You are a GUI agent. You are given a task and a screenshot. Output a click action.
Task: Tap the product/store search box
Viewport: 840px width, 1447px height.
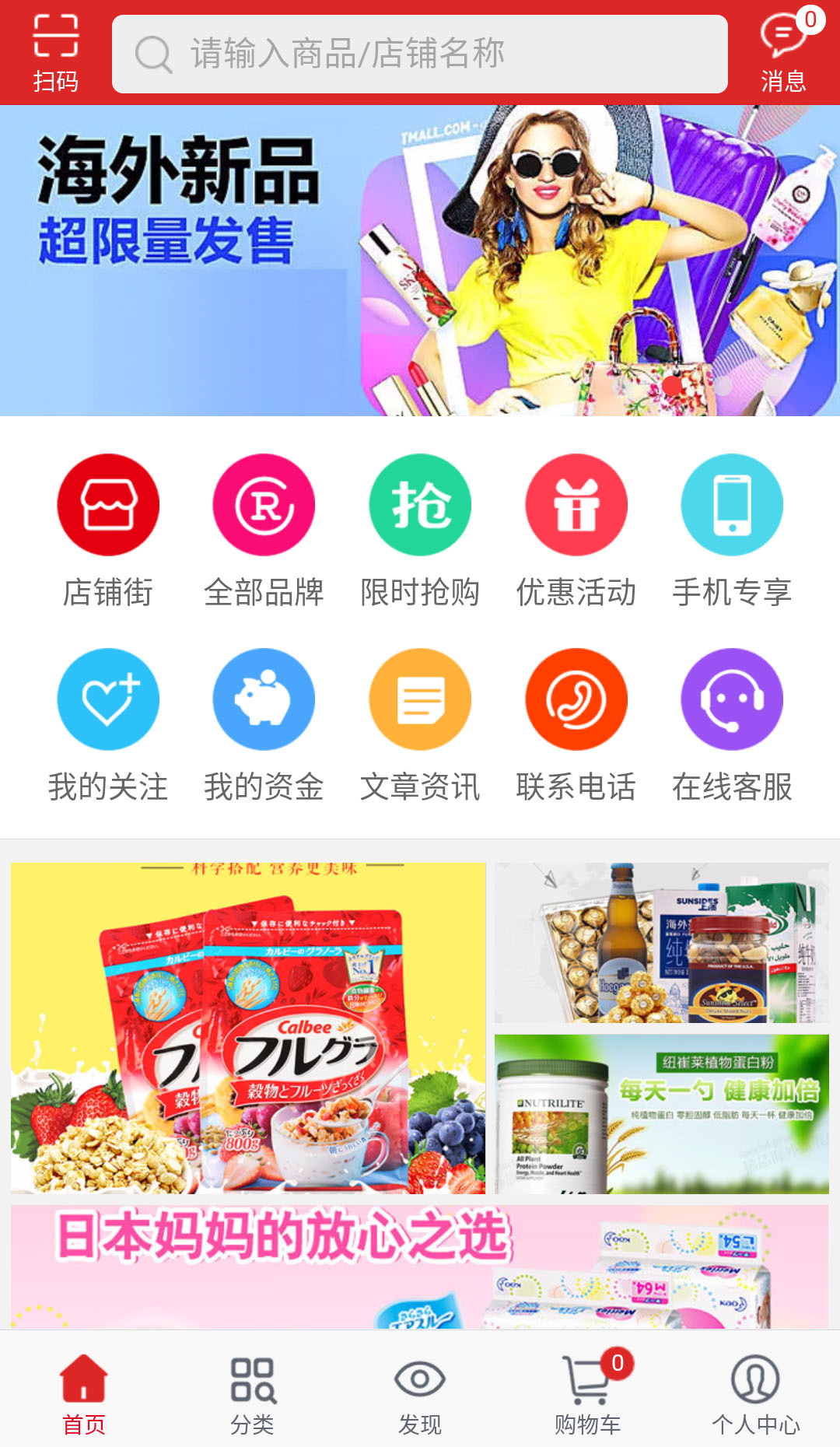click(x=420, y=54)
